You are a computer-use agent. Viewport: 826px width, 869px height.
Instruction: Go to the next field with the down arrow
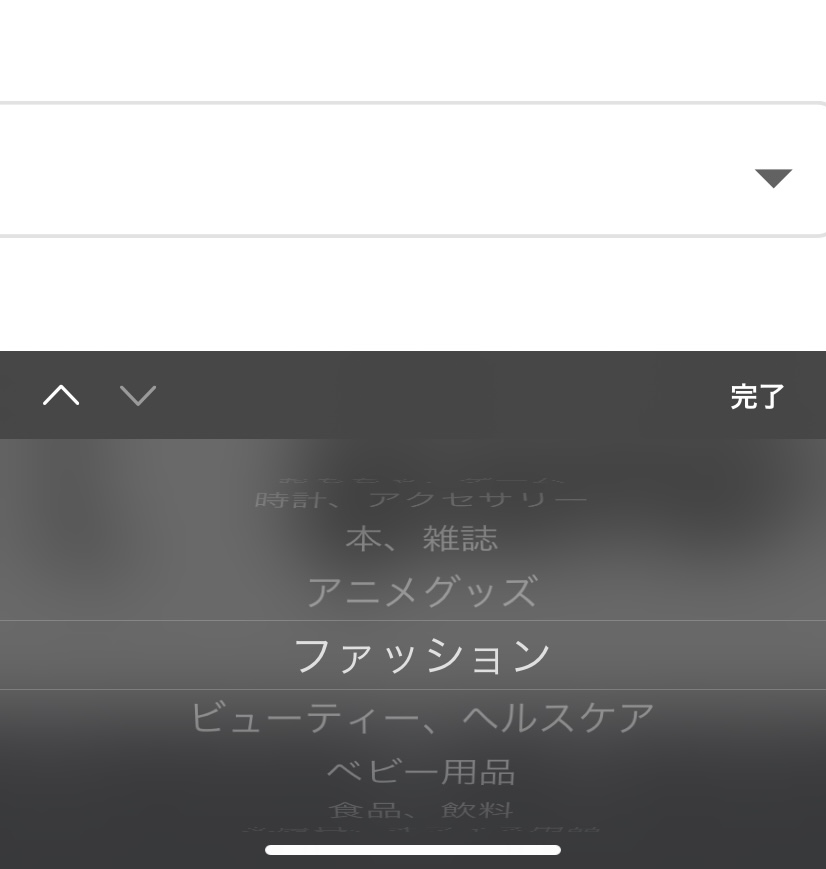coord(138,396)
